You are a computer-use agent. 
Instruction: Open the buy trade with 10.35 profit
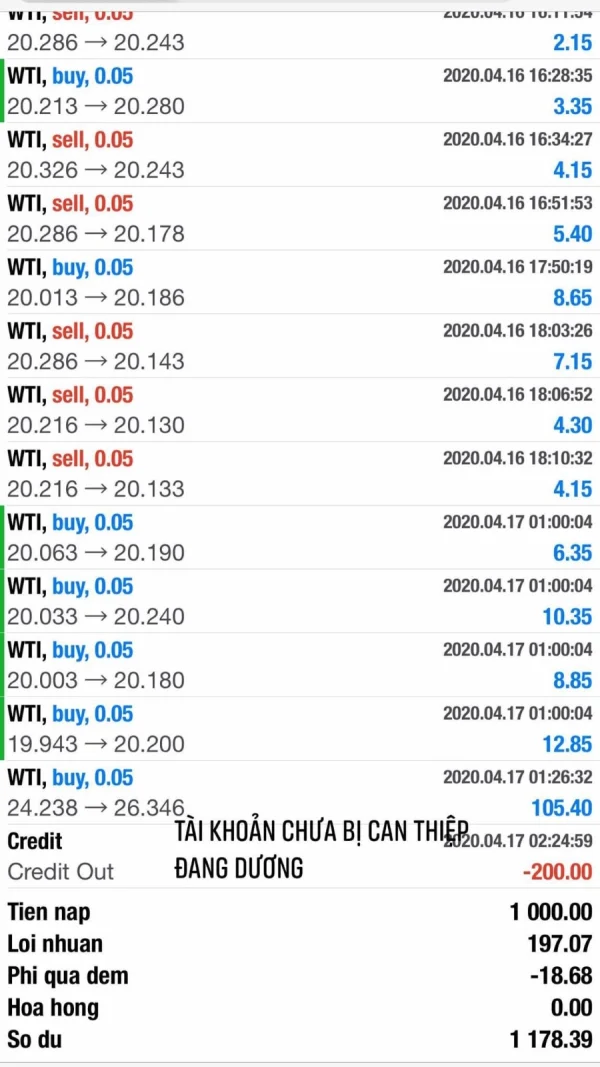[x=300, y=602]
